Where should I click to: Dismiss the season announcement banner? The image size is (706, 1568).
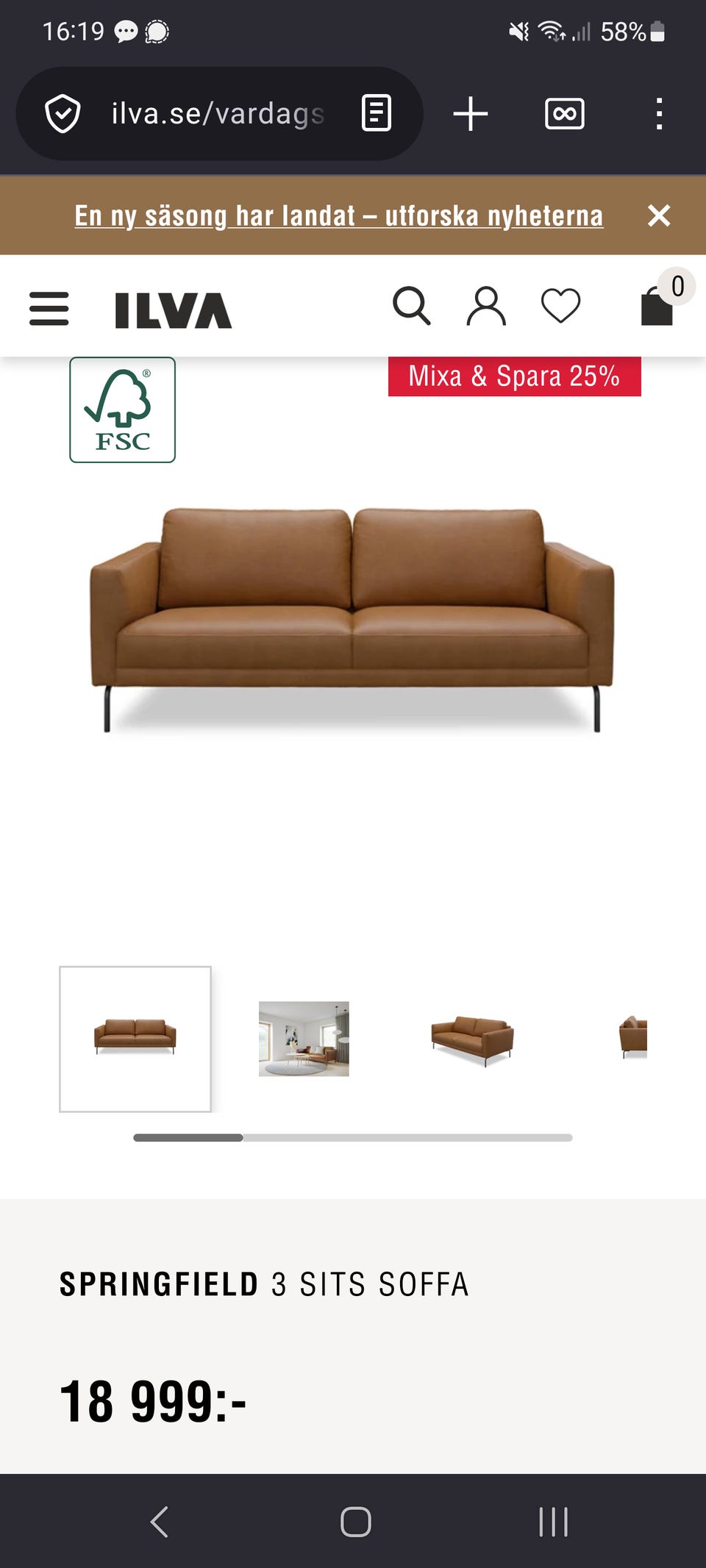click(x=659, y=215)
